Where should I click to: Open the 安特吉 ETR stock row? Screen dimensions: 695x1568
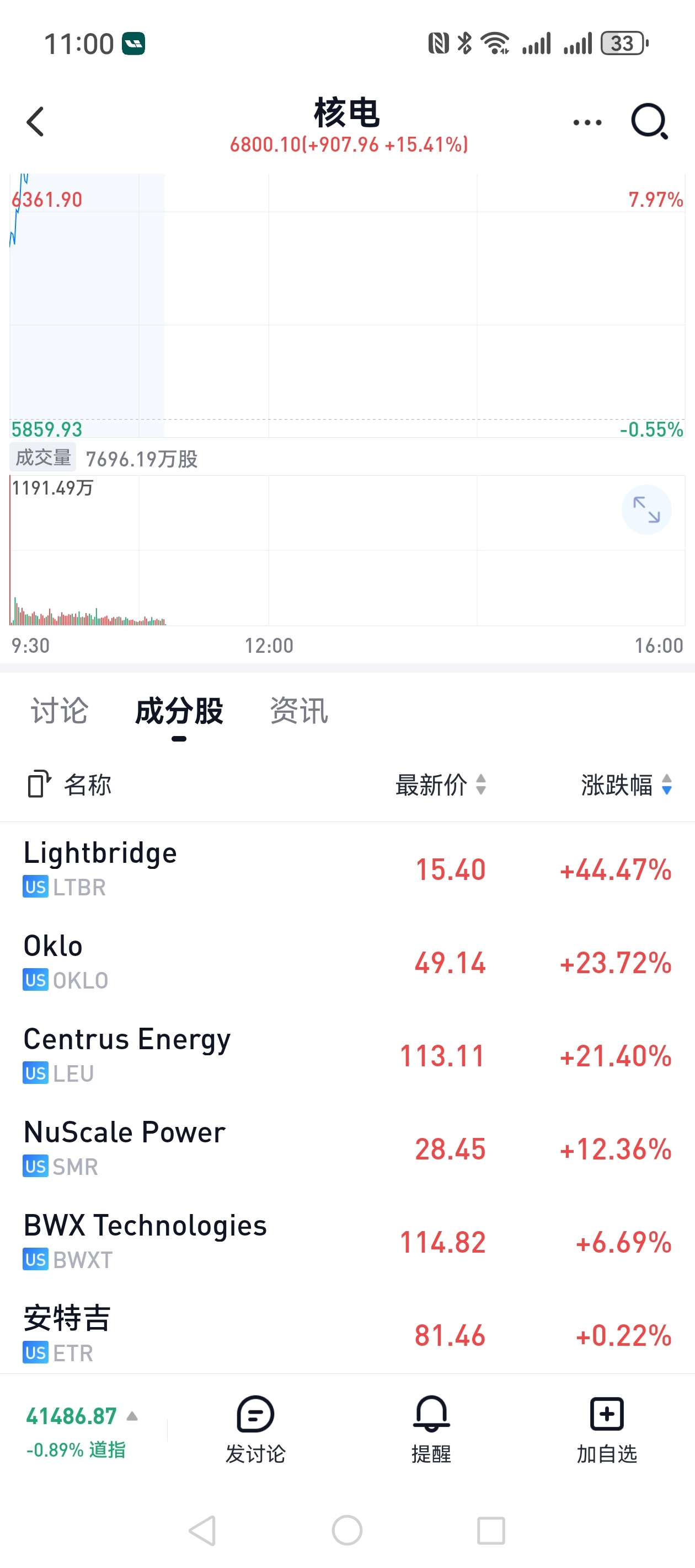(x=347, y=1335)
